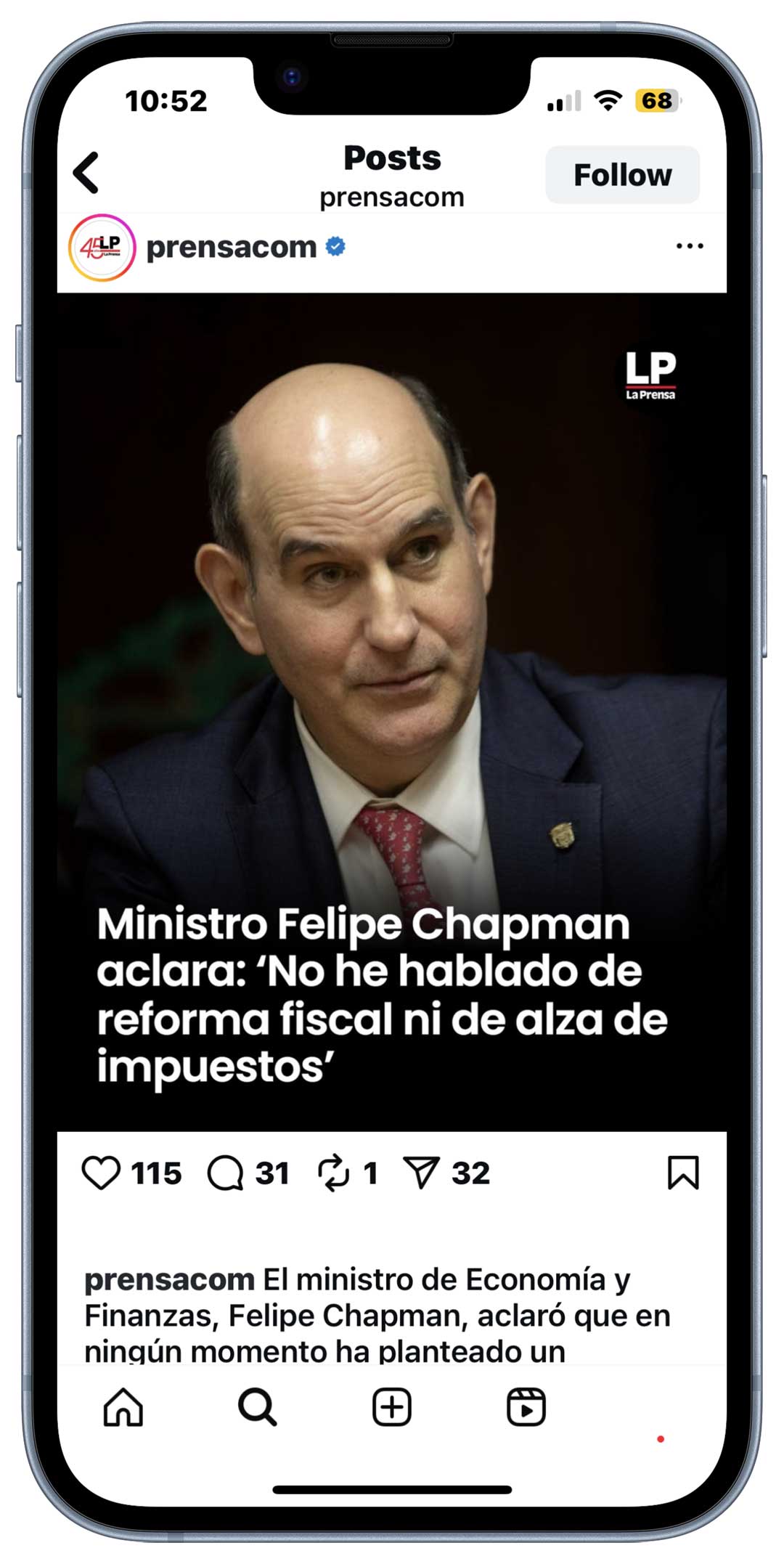Share the post via the paper plane icon
The height and width of the screenshot is (1564, 784).
(422, 1173)
